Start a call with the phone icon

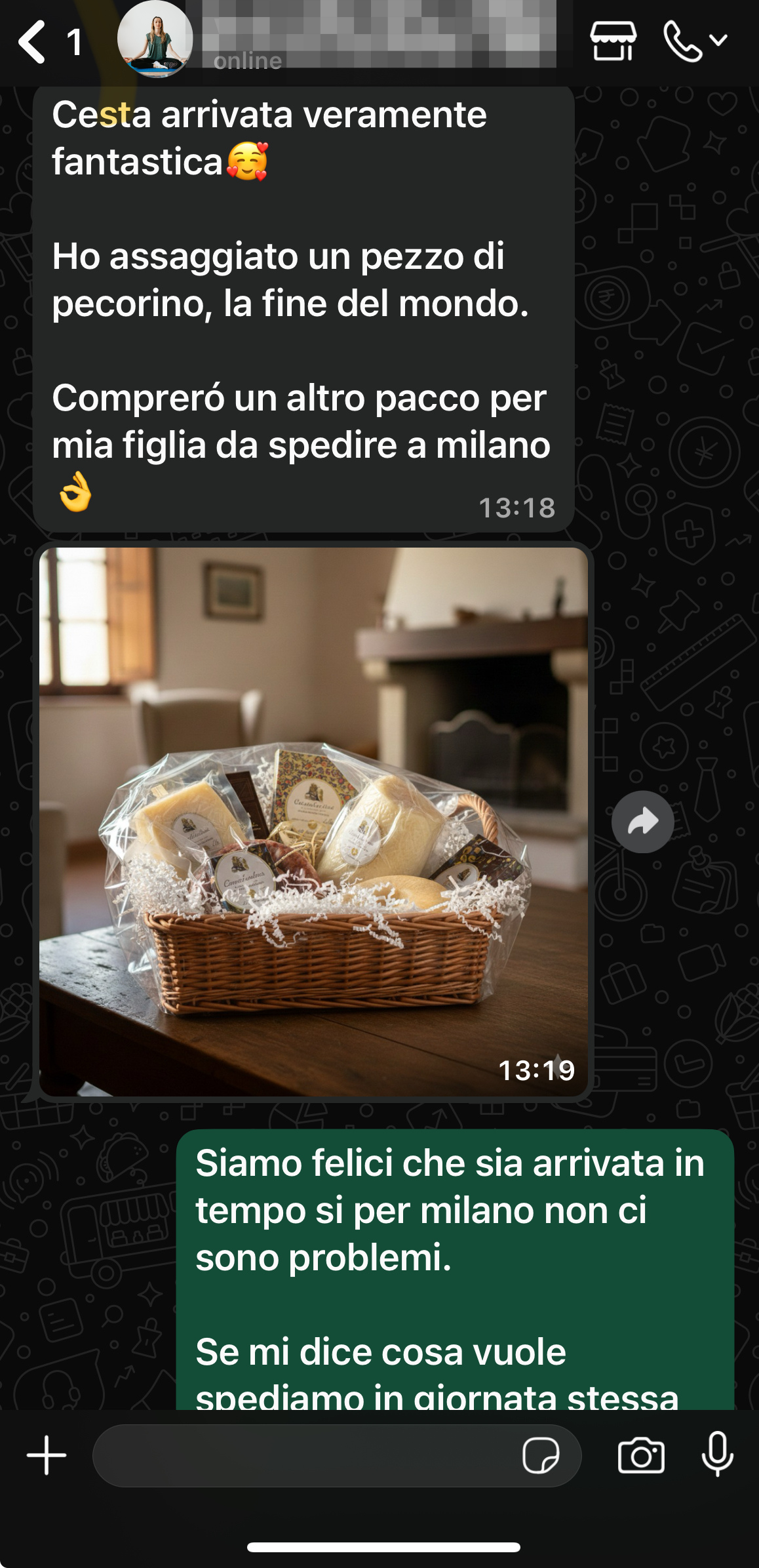pos(683,41)
